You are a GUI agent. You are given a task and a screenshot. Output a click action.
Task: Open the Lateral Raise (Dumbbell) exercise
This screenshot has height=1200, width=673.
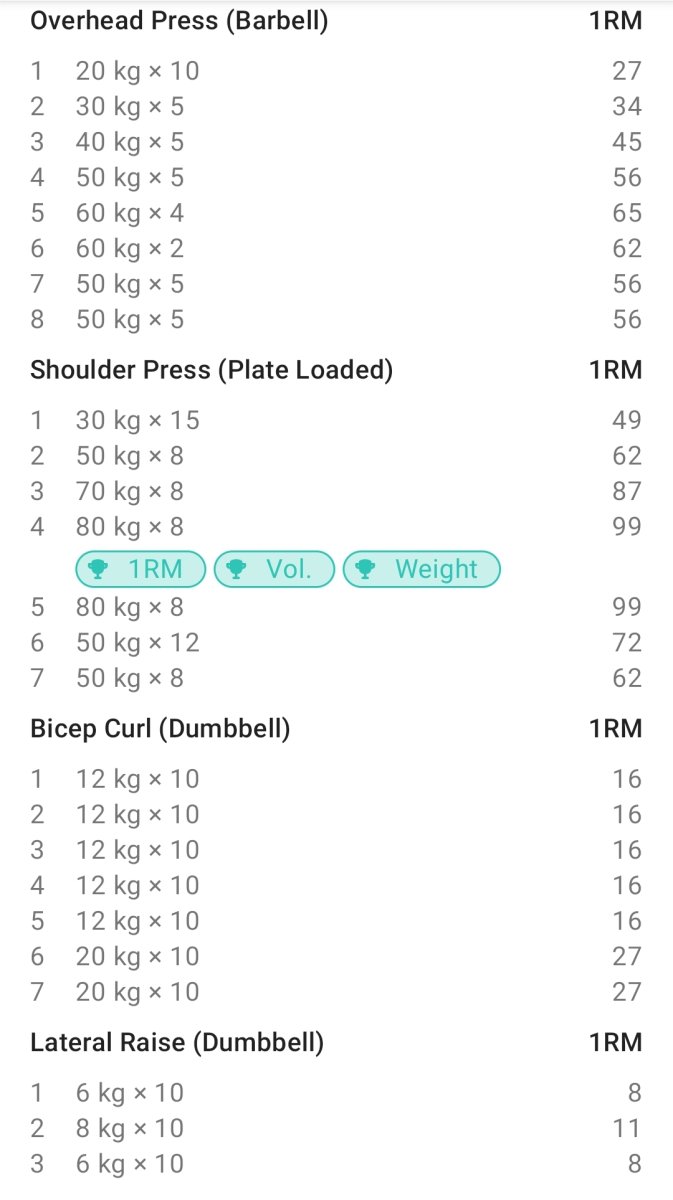pos(177,1043)
